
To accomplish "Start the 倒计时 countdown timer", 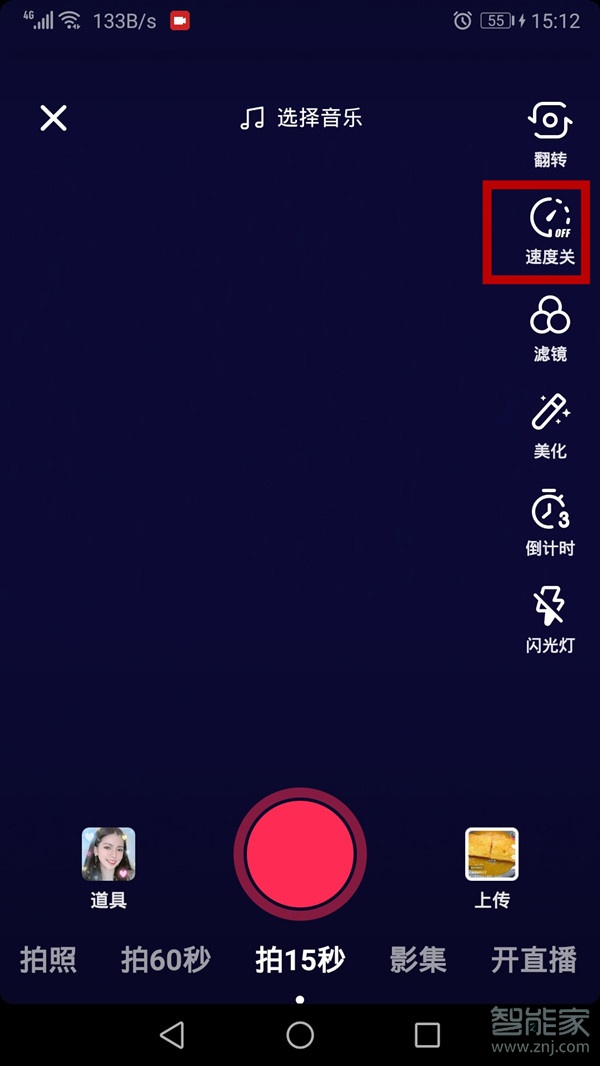I will (x=549, y=522).
